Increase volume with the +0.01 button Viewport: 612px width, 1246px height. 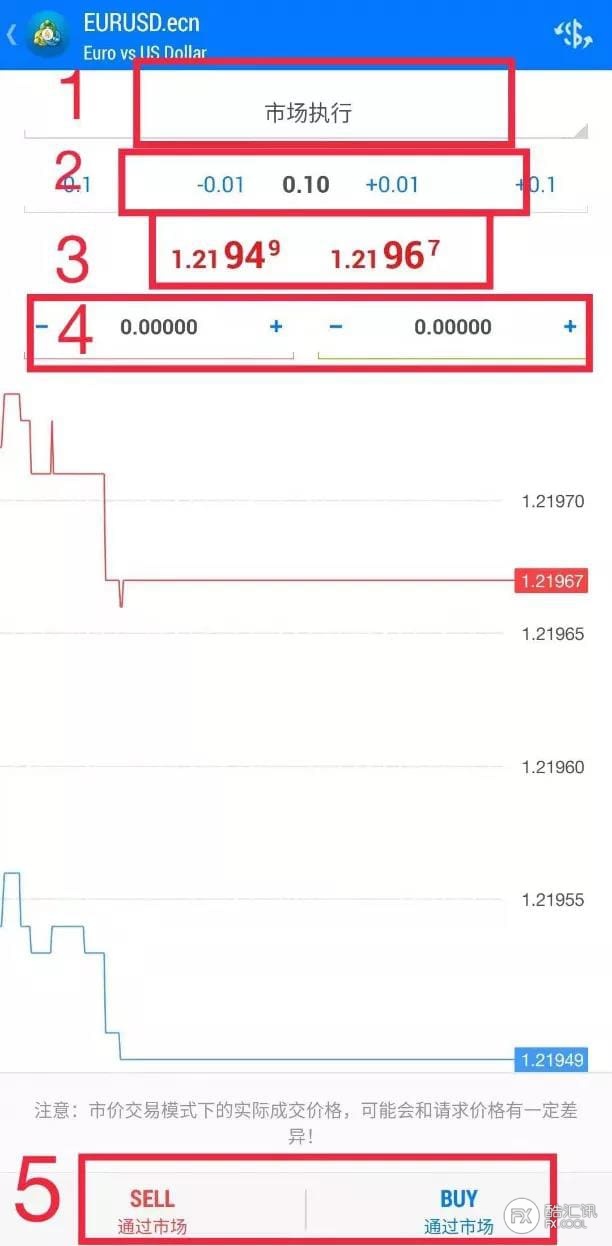point(392,185)
